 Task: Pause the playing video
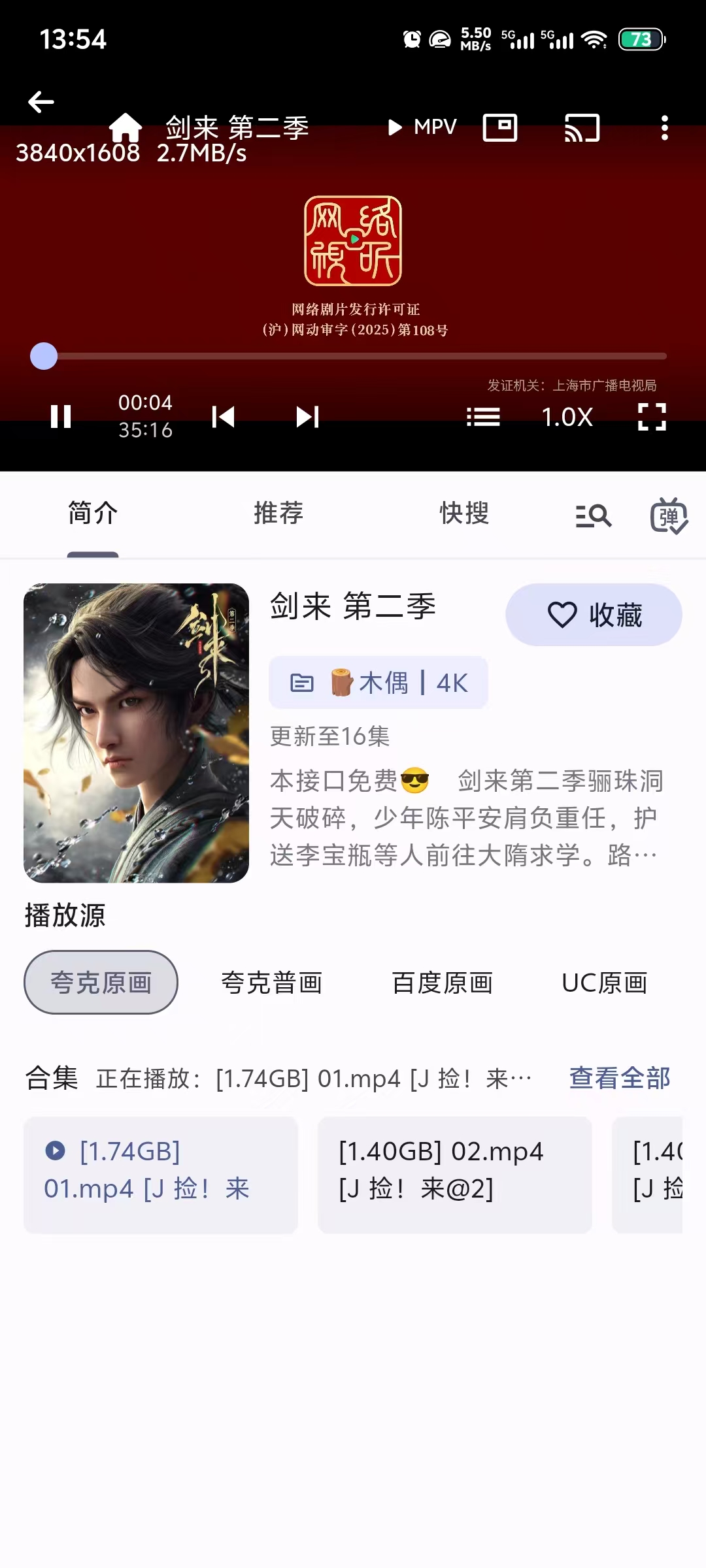tap(61, 416)
